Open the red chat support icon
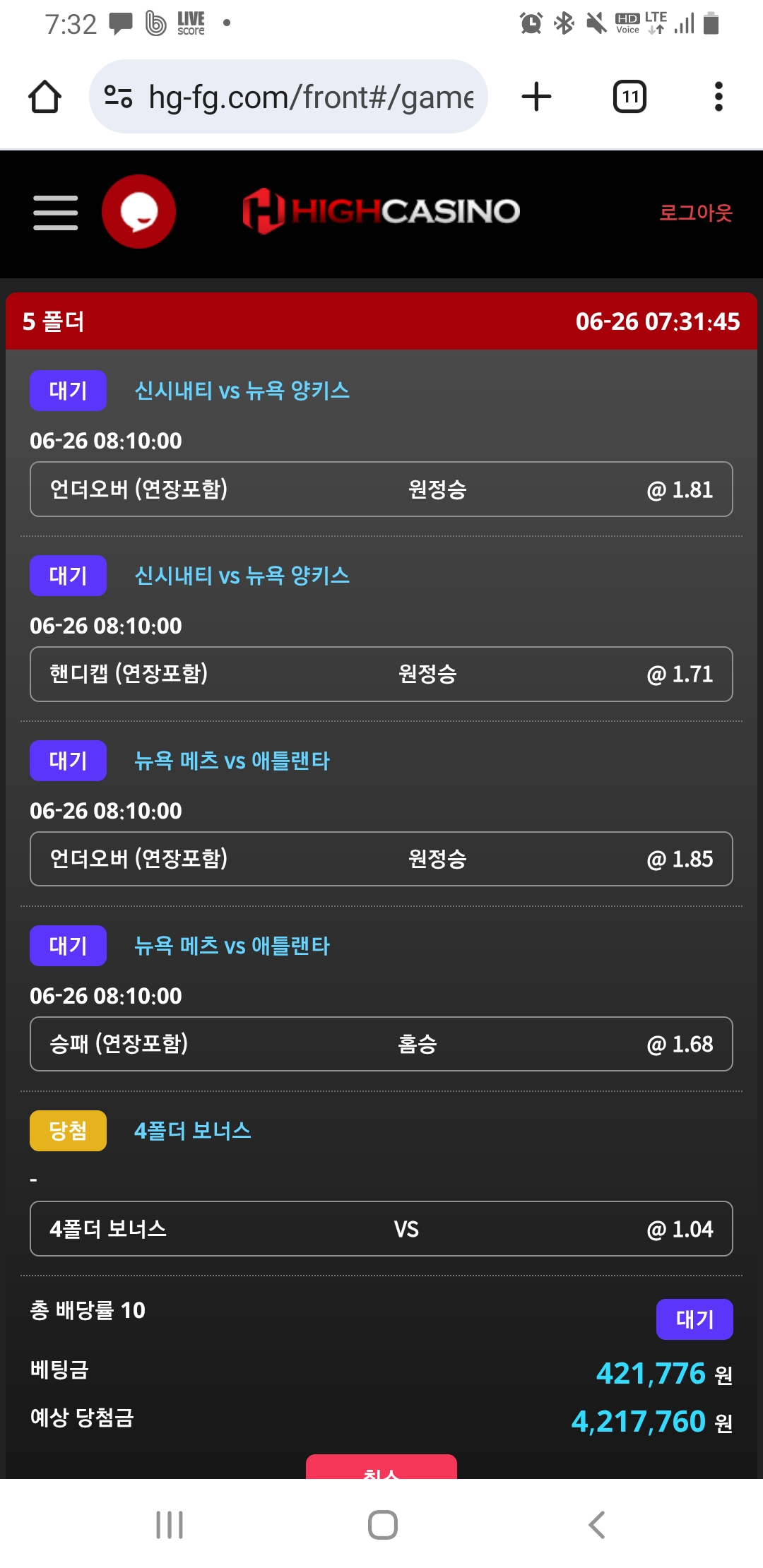The width and height of the screenshot is (763, 1568). pos(138,212)
